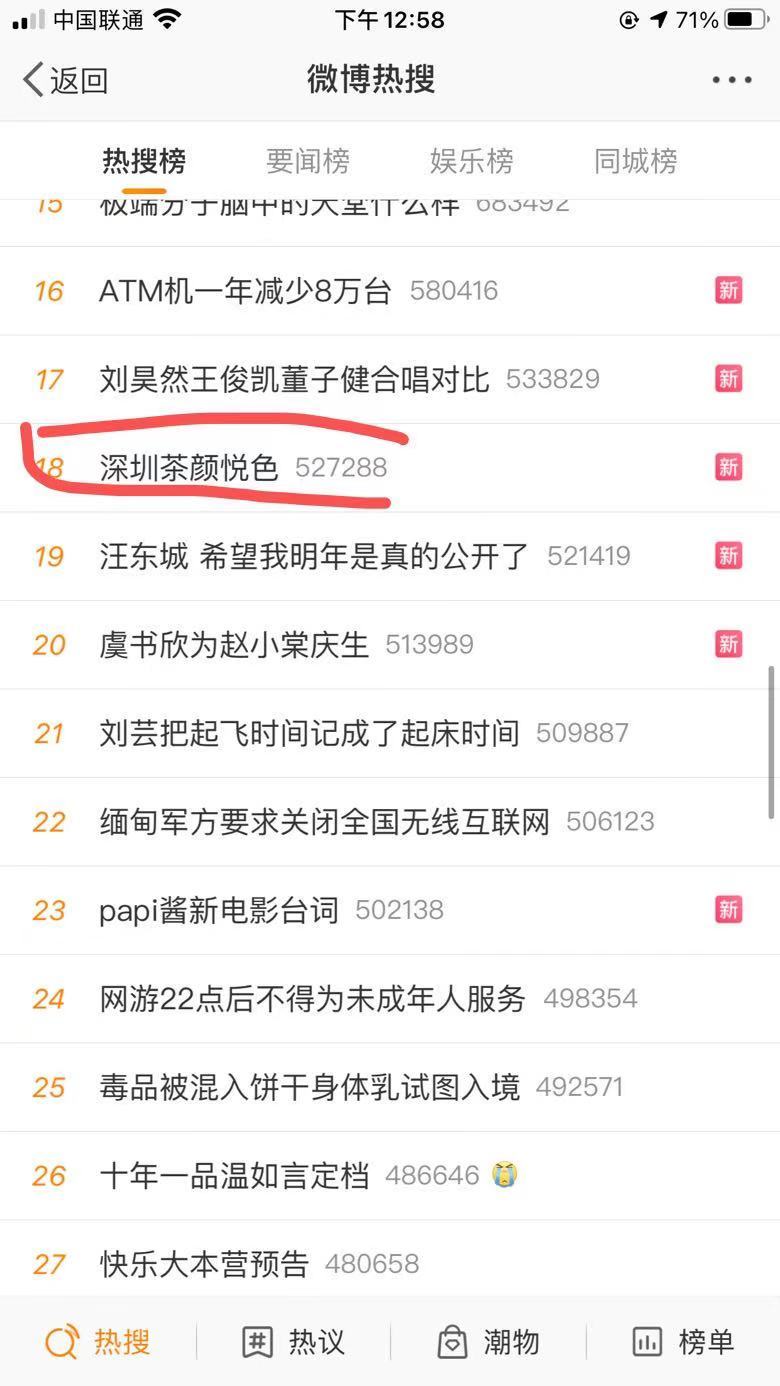View 毒品被混入饼干身体乳试图入境
This screenshot has height=1386, width=780.
click(309, 1087)
